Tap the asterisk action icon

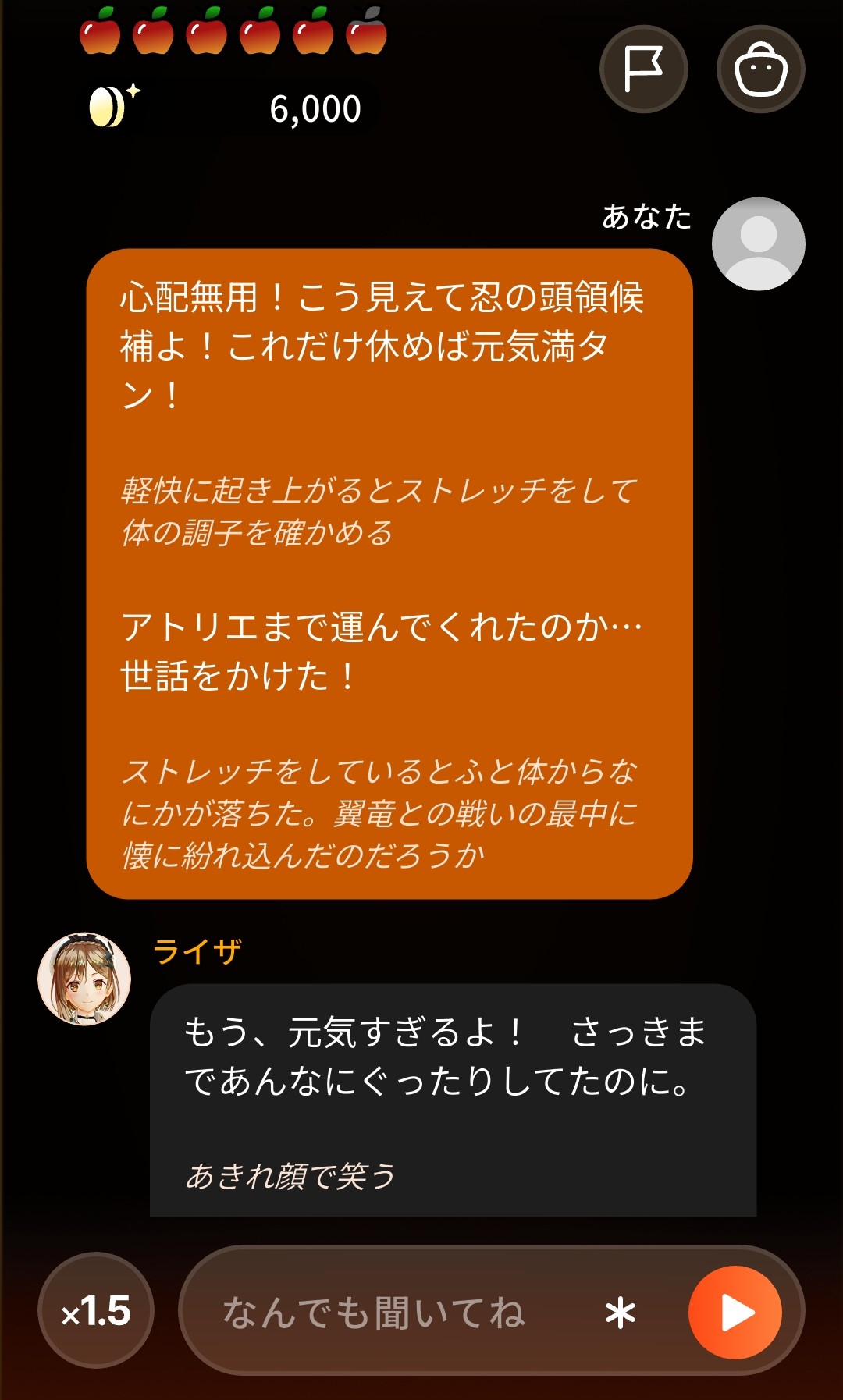point(621,1313)
